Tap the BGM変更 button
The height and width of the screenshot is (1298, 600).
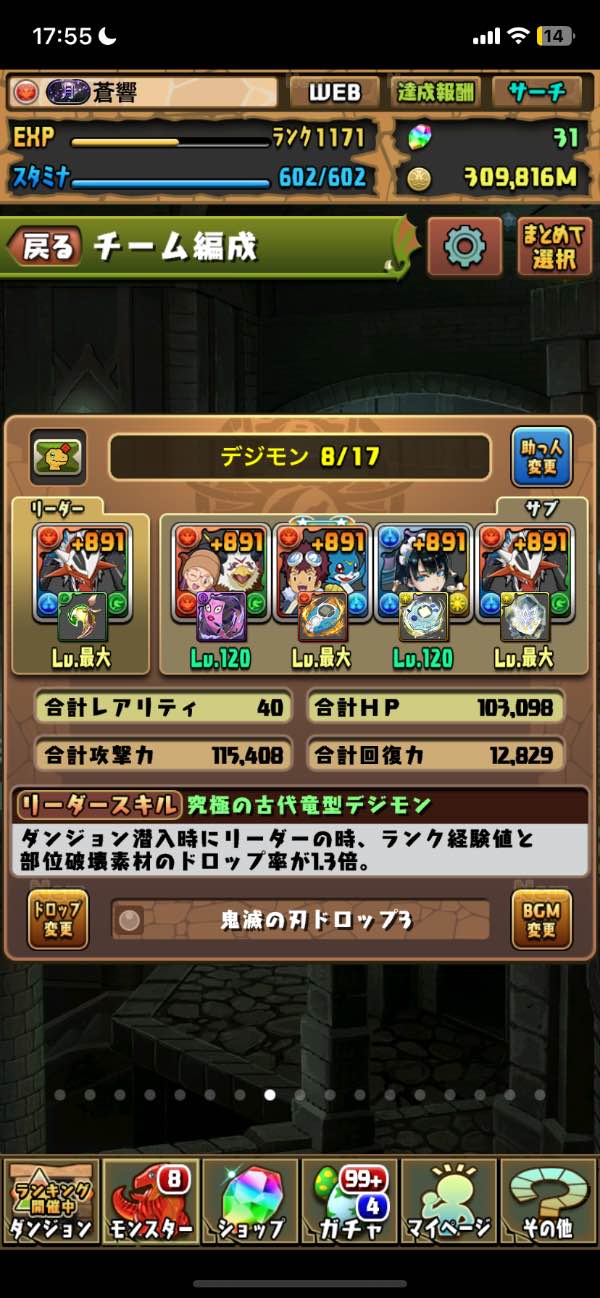541,919
